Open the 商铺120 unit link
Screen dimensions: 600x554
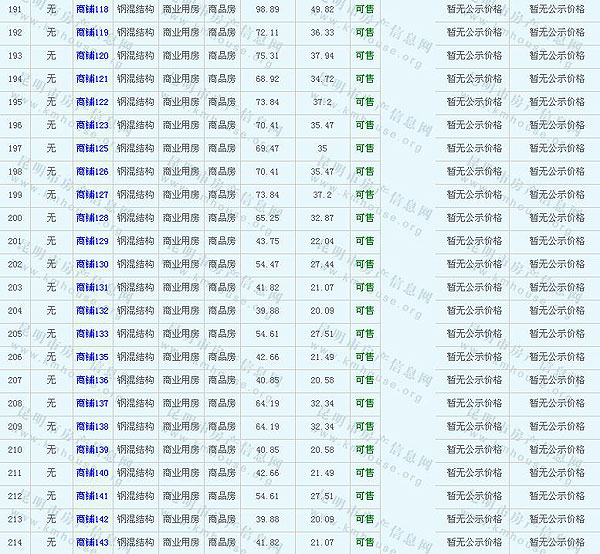[x=93, y=55]
